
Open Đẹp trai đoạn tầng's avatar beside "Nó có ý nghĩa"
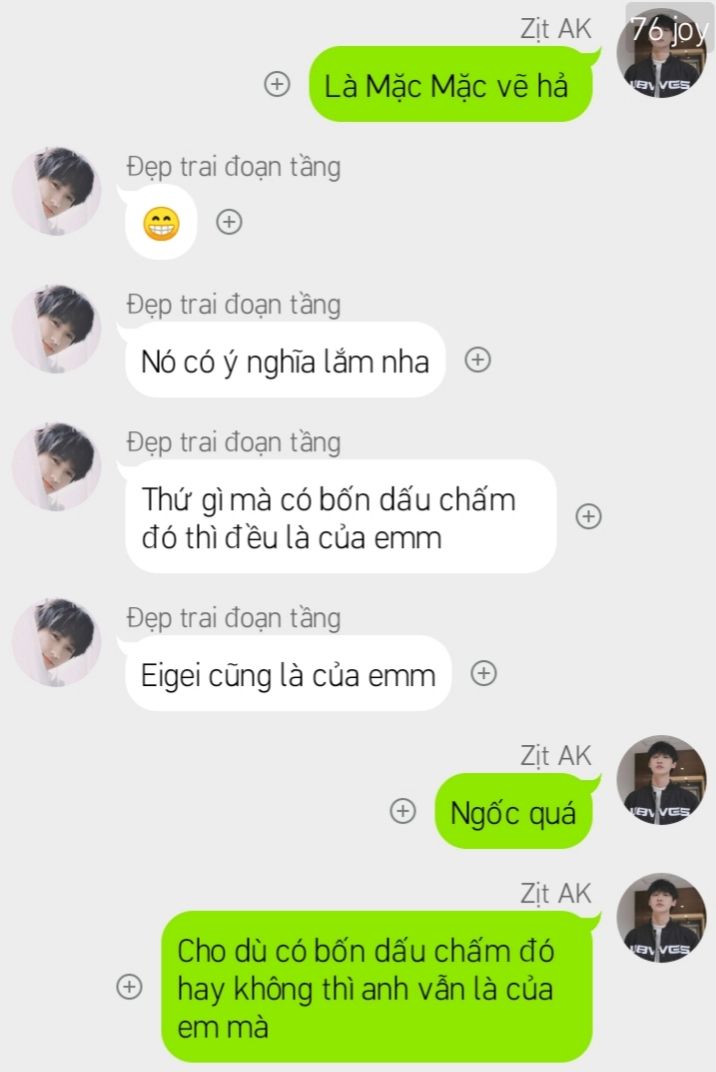coord(56,330)
